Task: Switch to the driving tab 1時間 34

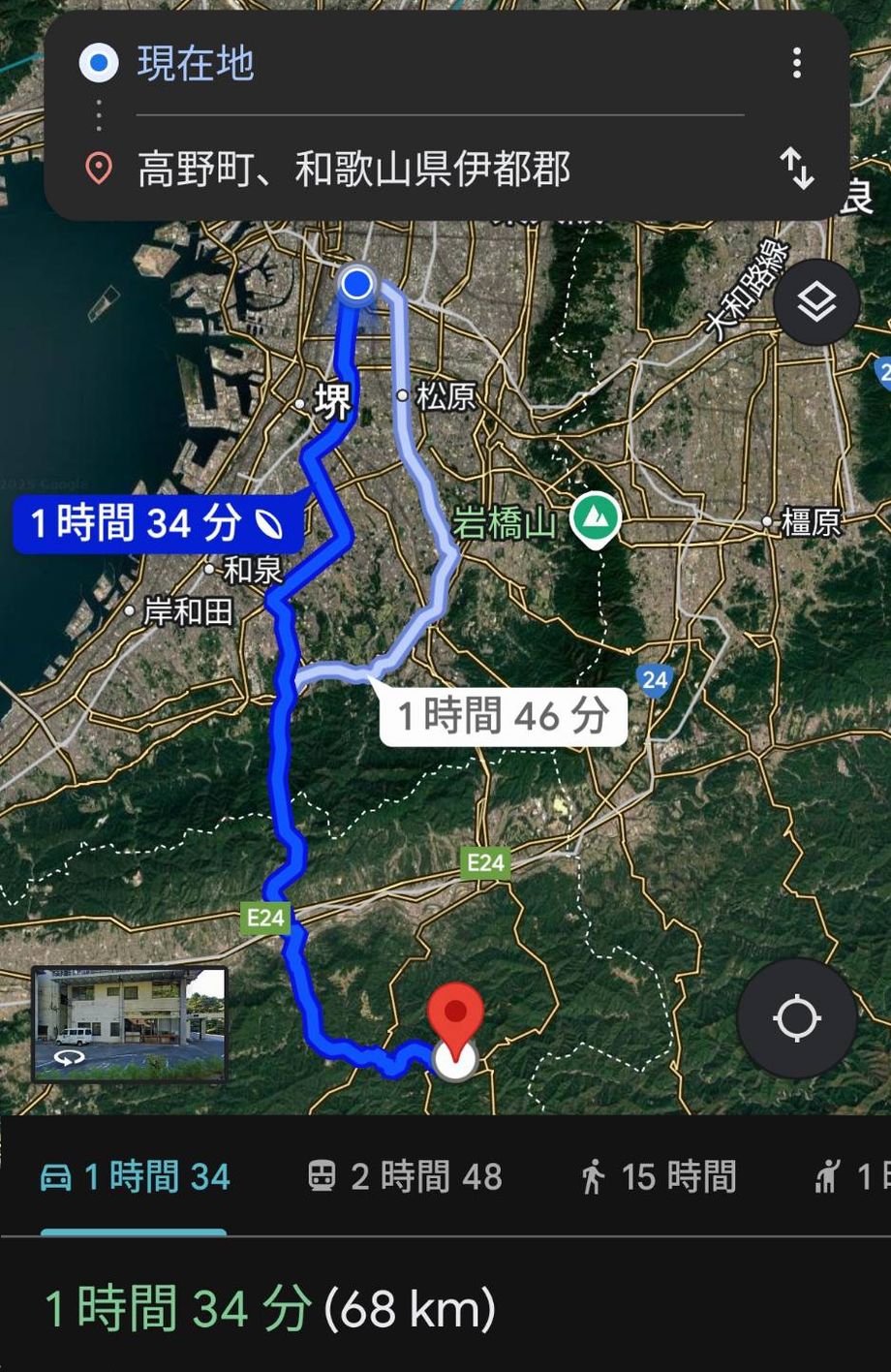Action: [x=135, y=1177]
